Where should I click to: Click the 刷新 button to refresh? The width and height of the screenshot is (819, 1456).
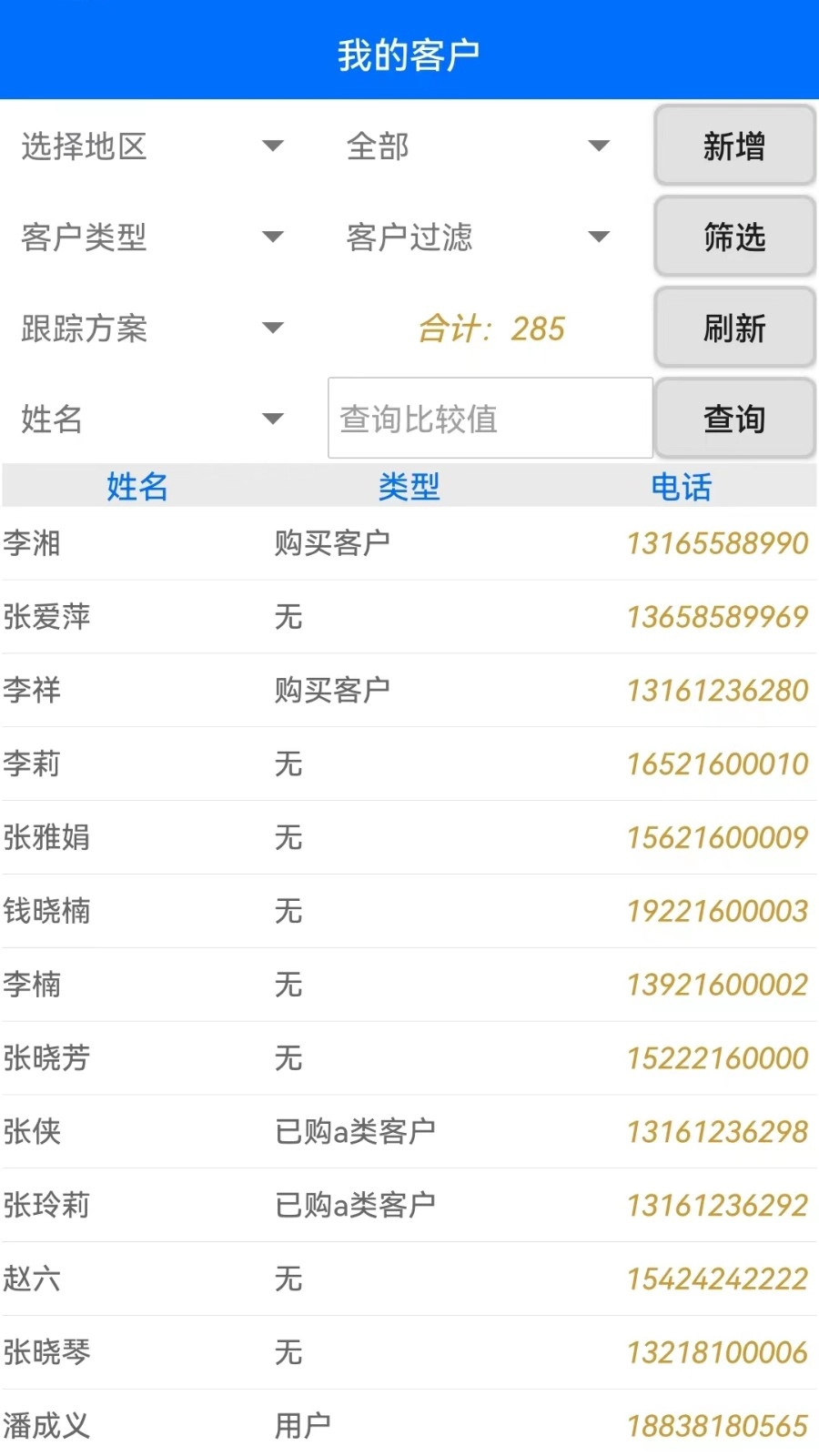734,328
